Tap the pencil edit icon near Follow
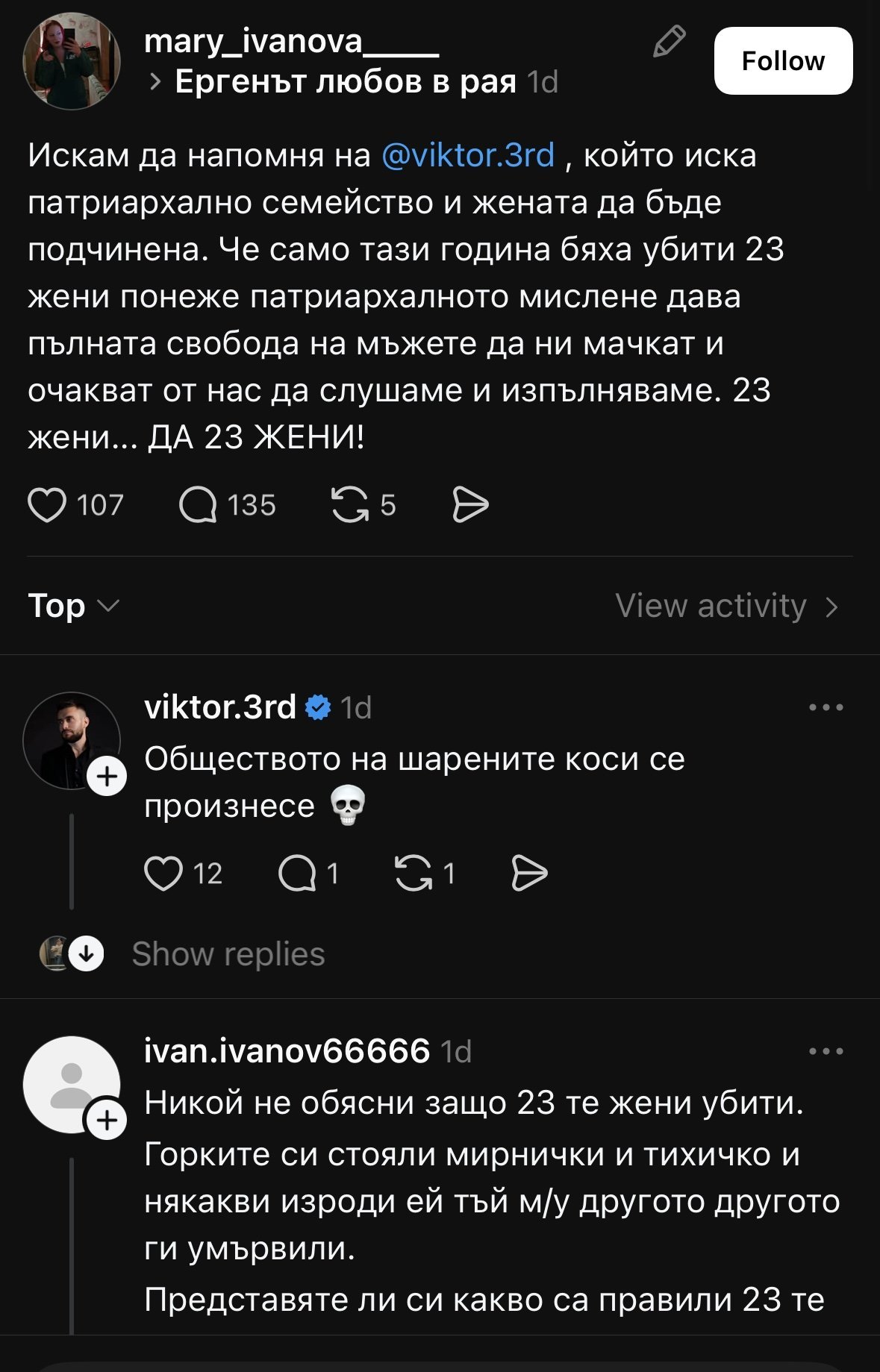This screenshot has height=1372, width=880. pos(669,42)
